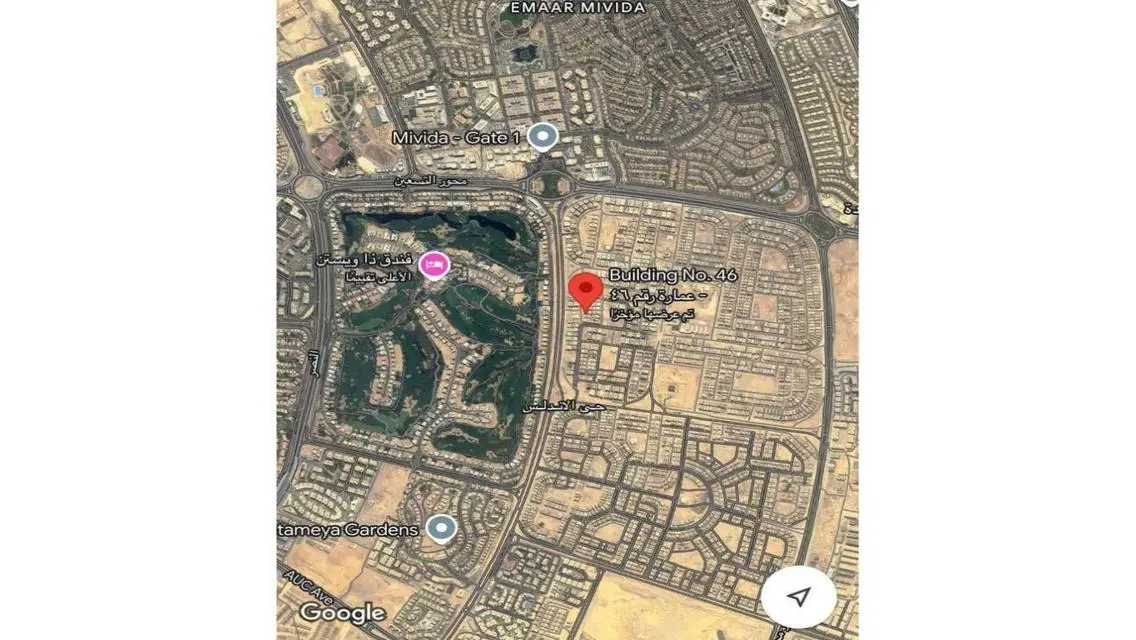This screenshot has height=640, width=1136.
Task: Select the red pin for Building No. 46
Action: coord(585,290)
